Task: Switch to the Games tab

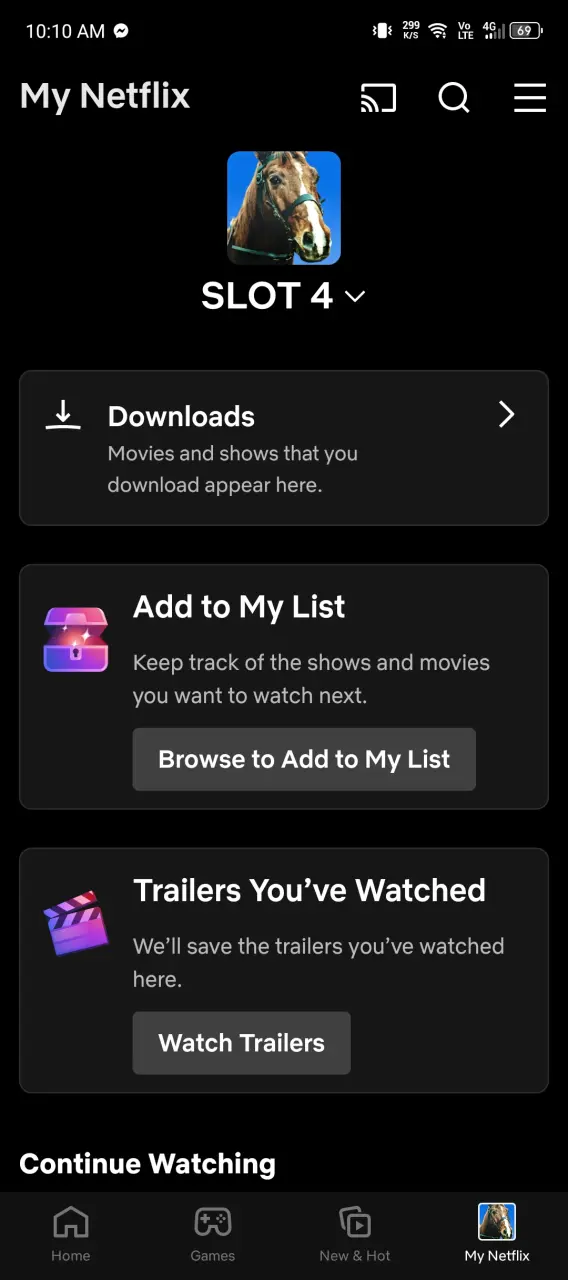Action: [213, 1234]
